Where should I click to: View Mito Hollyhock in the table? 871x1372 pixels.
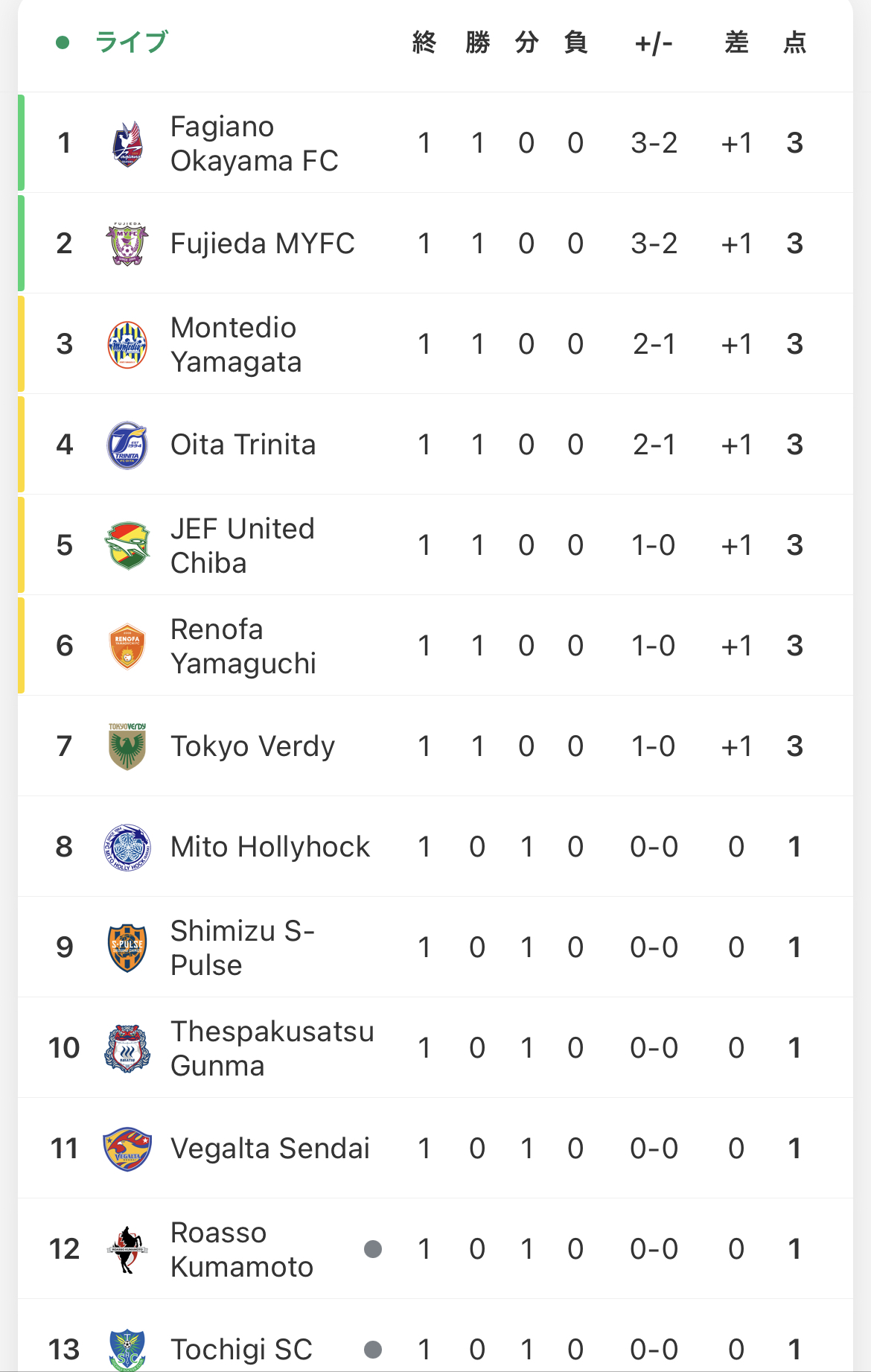coord(269,847)
